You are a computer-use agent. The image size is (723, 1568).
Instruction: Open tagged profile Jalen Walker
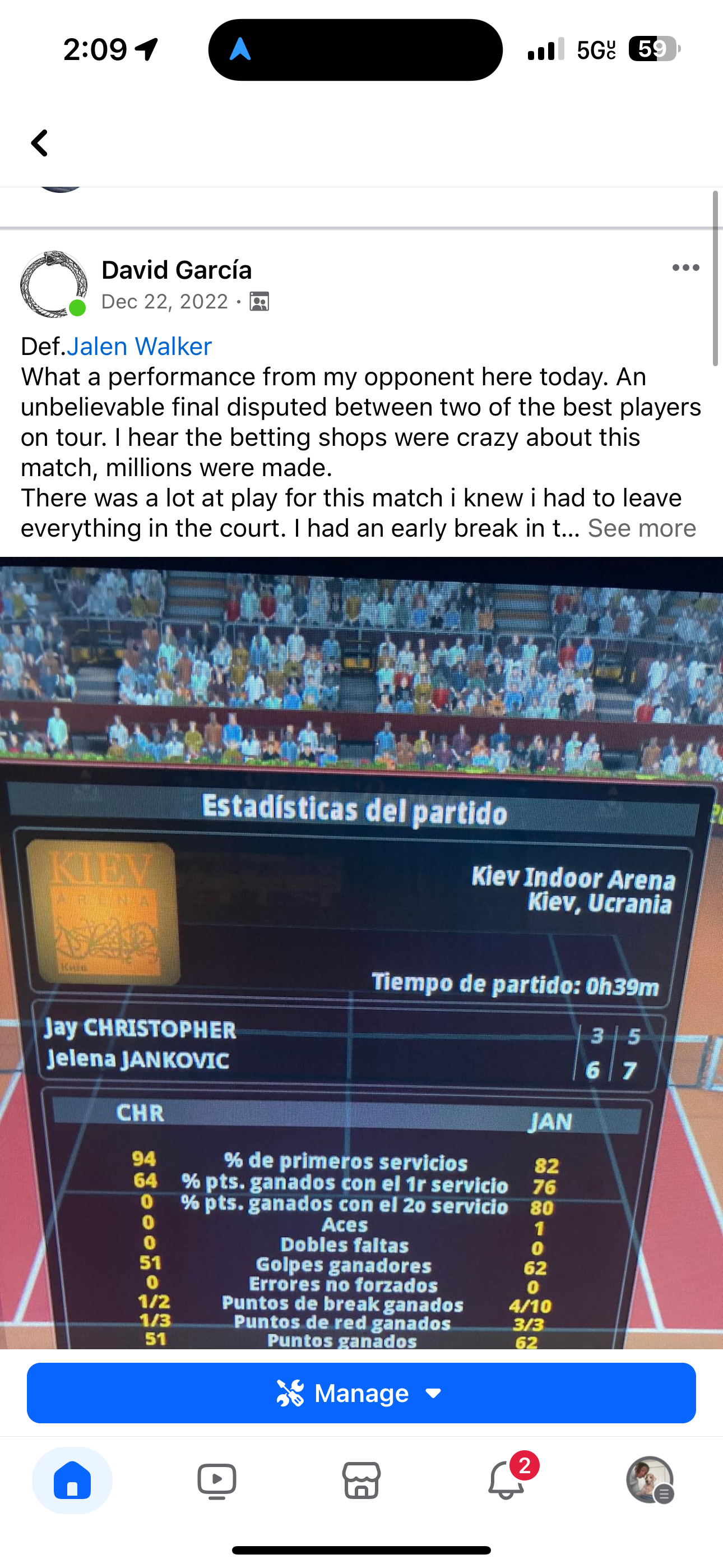(140, 347)
